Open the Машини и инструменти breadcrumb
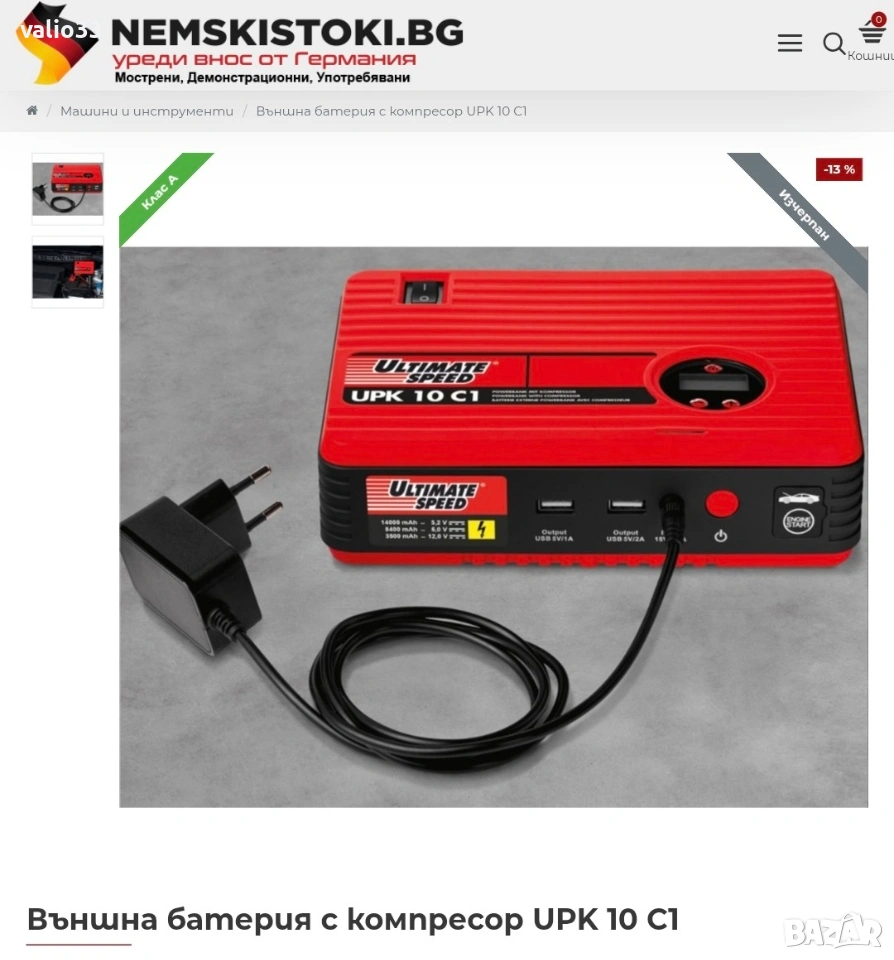The height and width of the screenshot is (960, 894). pyautogui.click(x=146, y=111)
